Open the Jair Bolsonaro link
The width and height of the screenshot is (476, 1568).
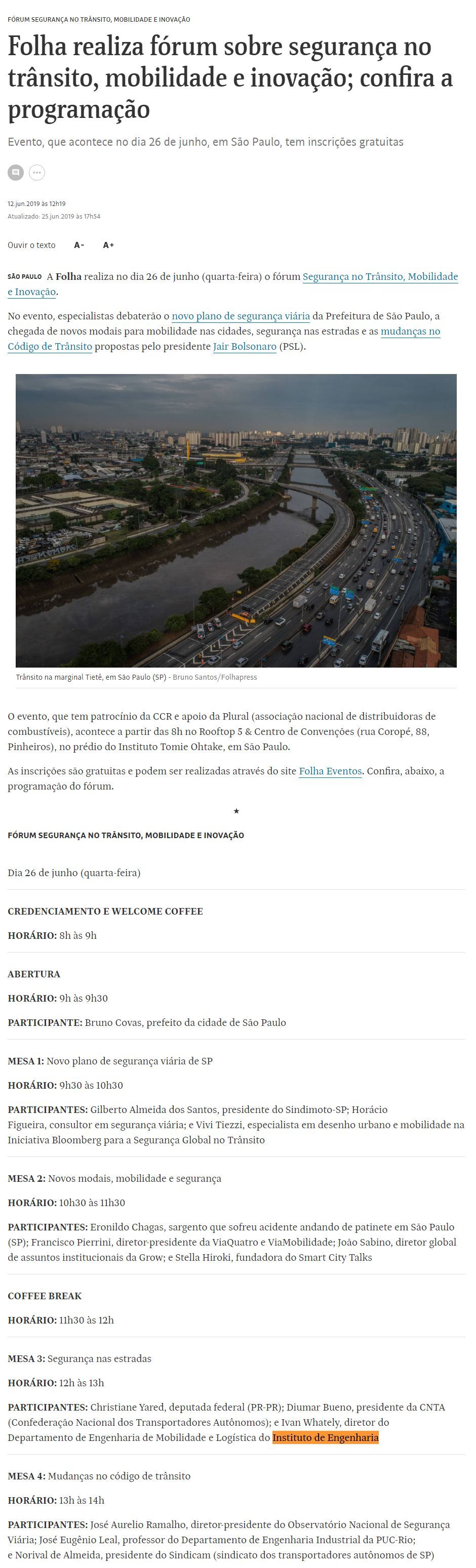tap(245, 347)
